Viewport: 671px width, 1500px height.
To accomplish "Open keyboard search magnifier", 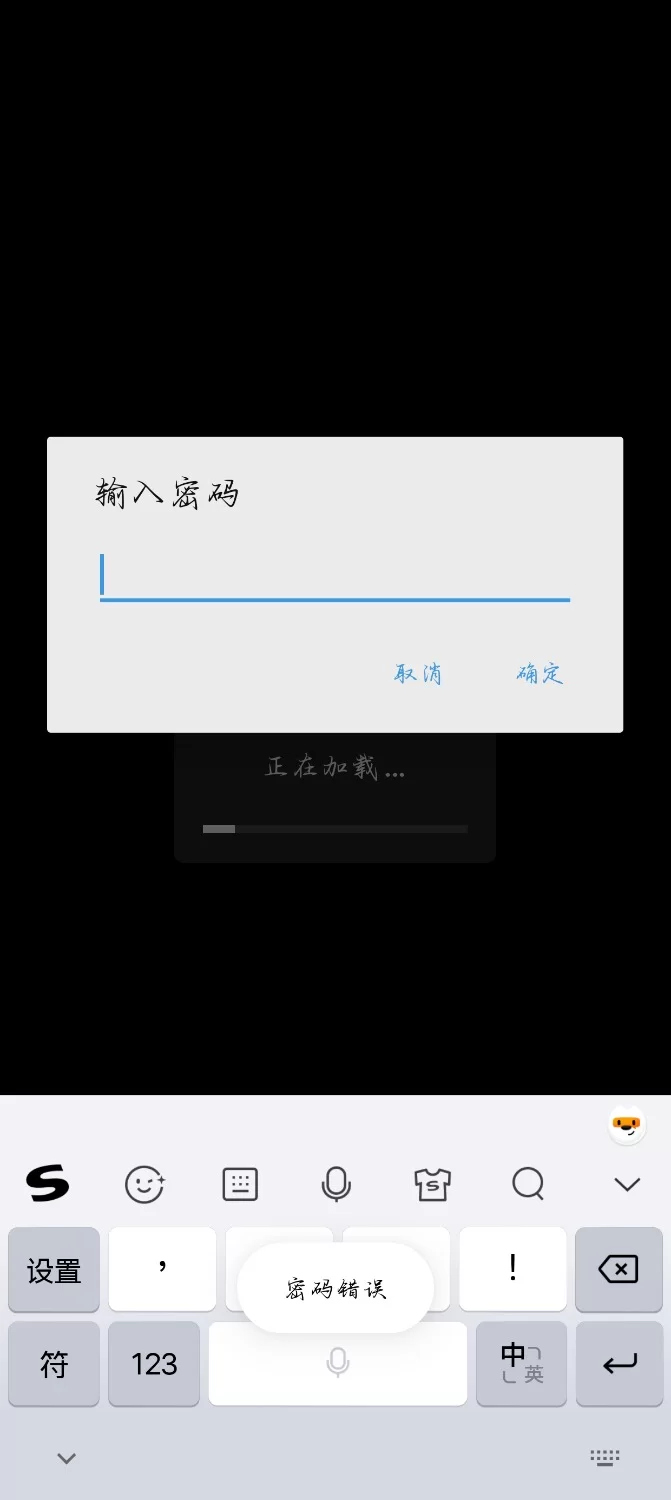I will coord(528,1185).
